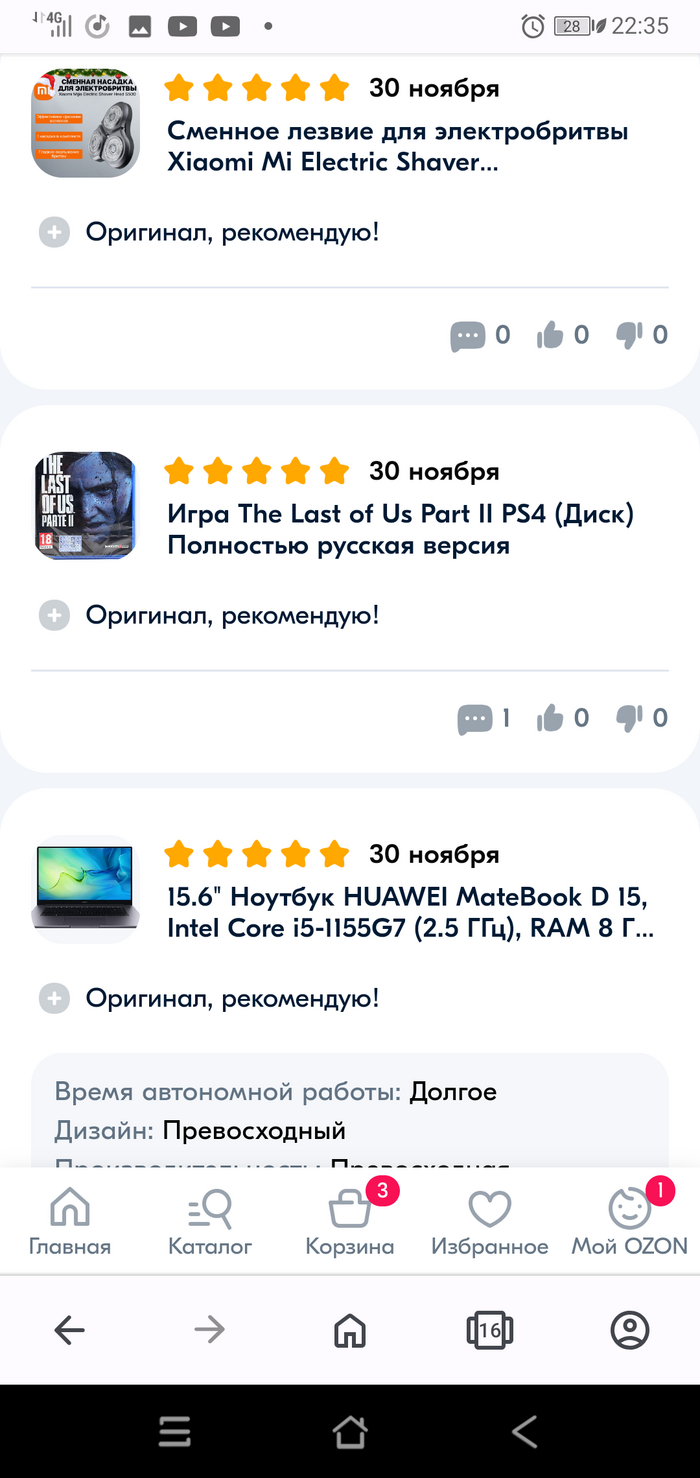Open The Last of Us product image
This screenshot has width=700, height=1478.
[x=84, y=505]
